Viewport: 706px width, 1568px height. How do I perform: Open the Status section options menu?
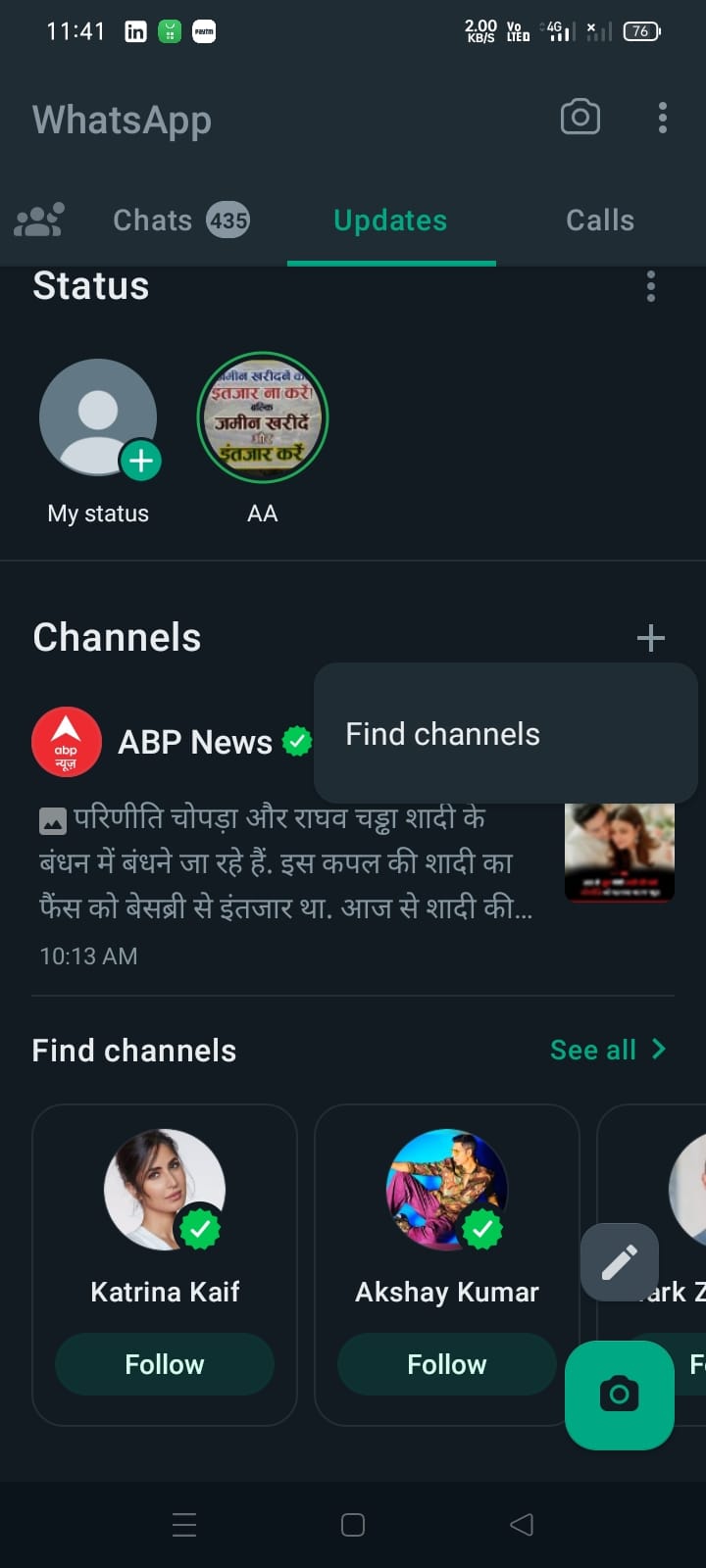pyautogui.click(x=650, y=286)
